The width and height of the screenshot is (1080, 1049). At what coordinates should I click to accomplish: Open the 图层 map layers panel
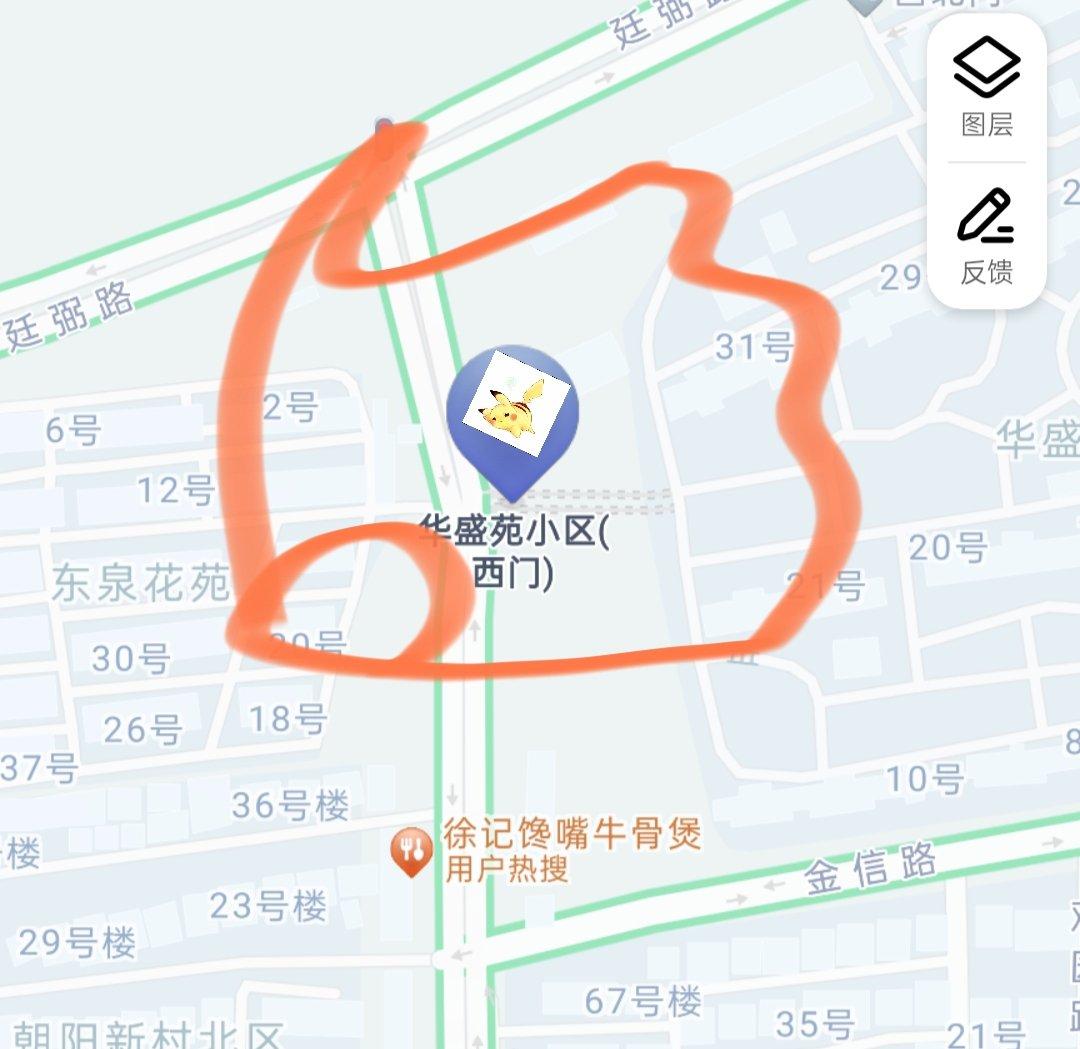[x=986, y=84]
